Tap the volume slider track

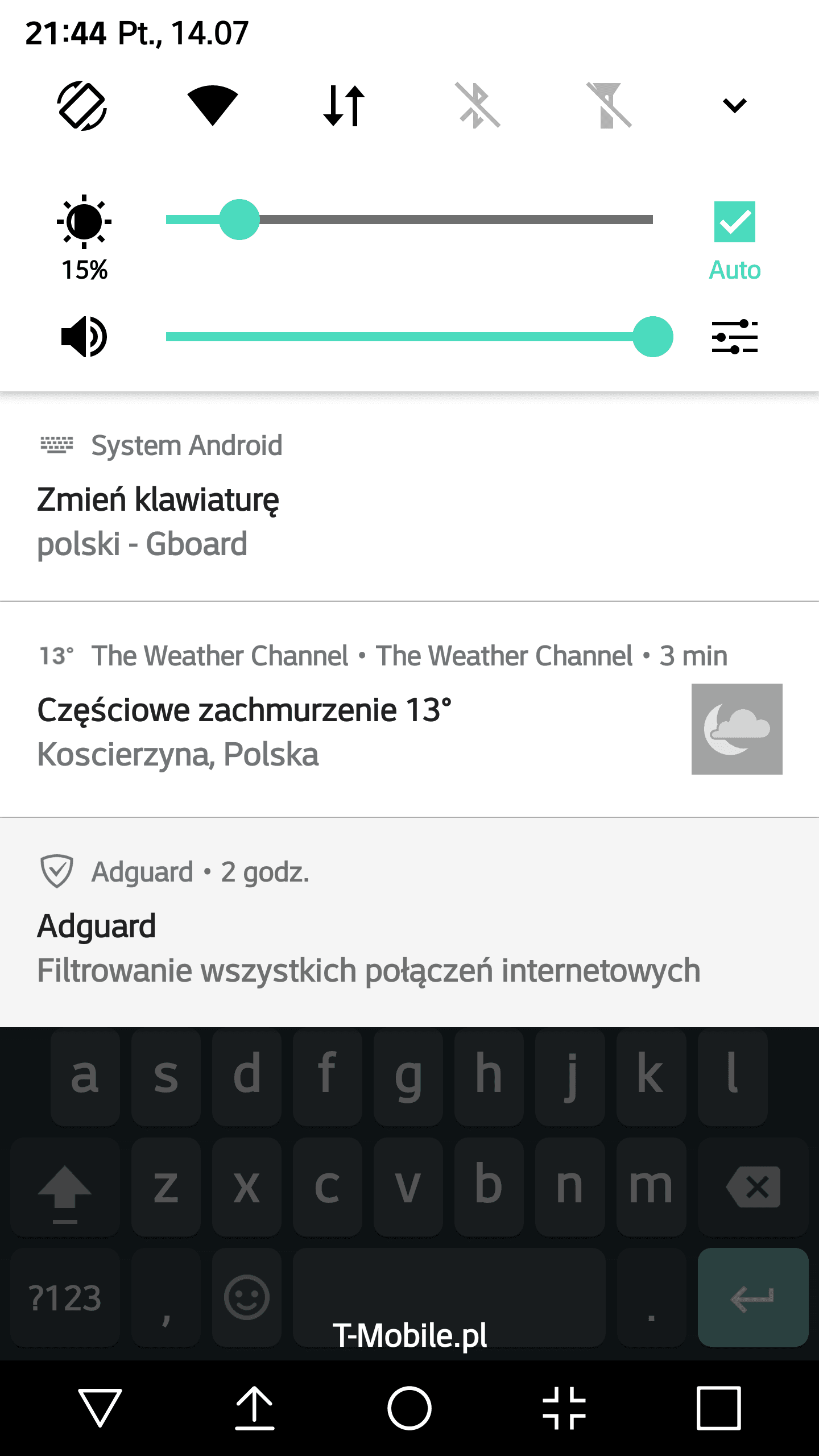409,337
